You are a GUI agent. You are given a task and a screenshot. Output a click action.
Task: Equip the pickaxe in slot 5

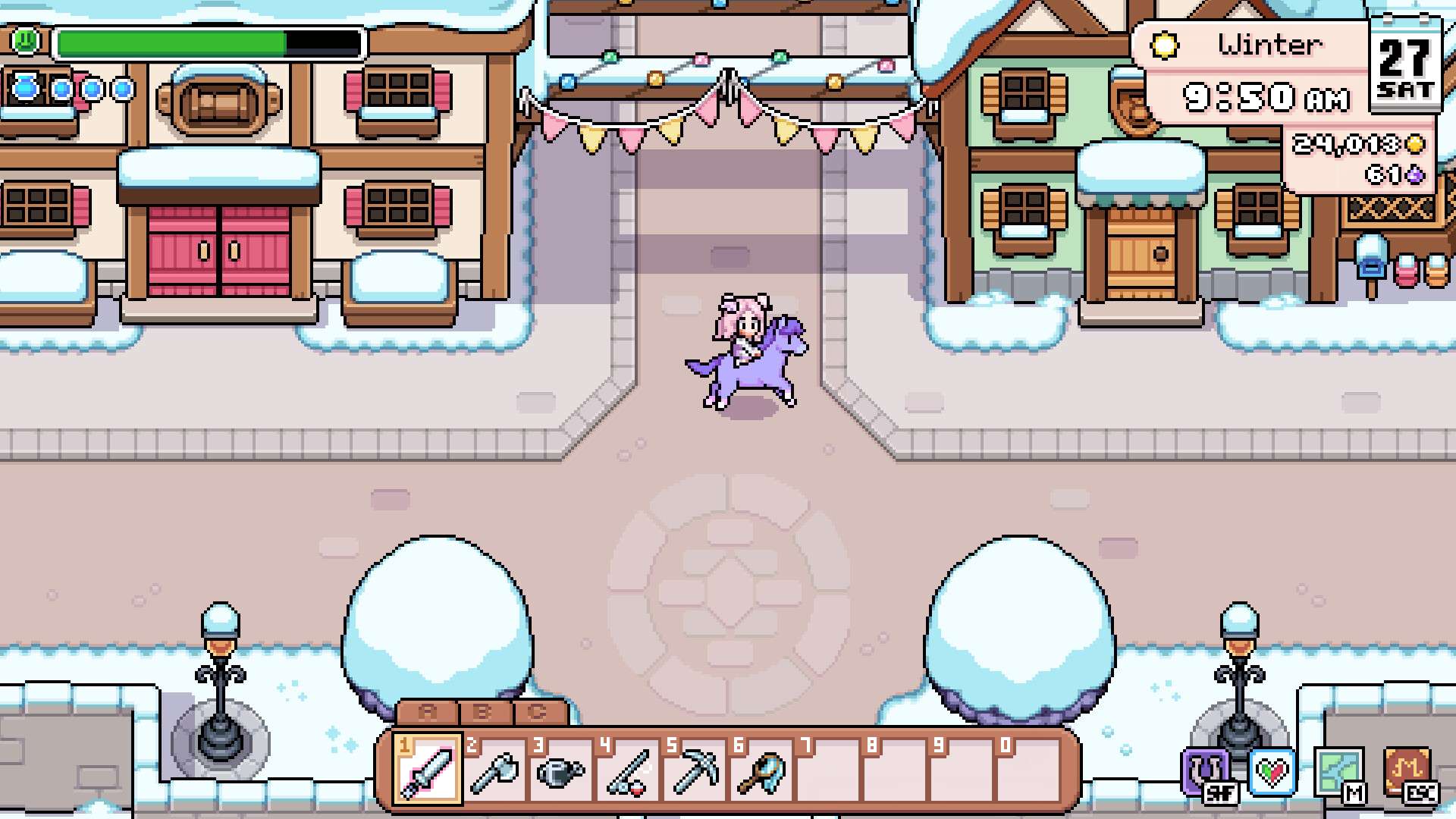695,770
